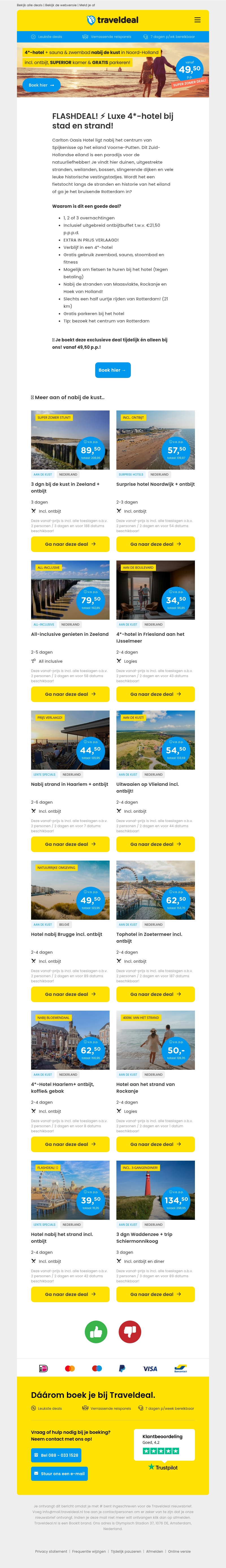Go to the 3 dgn Waddenzee Schiermonnikoog deal
The height and width of the screenshot is (1568, 226).
156,1294
